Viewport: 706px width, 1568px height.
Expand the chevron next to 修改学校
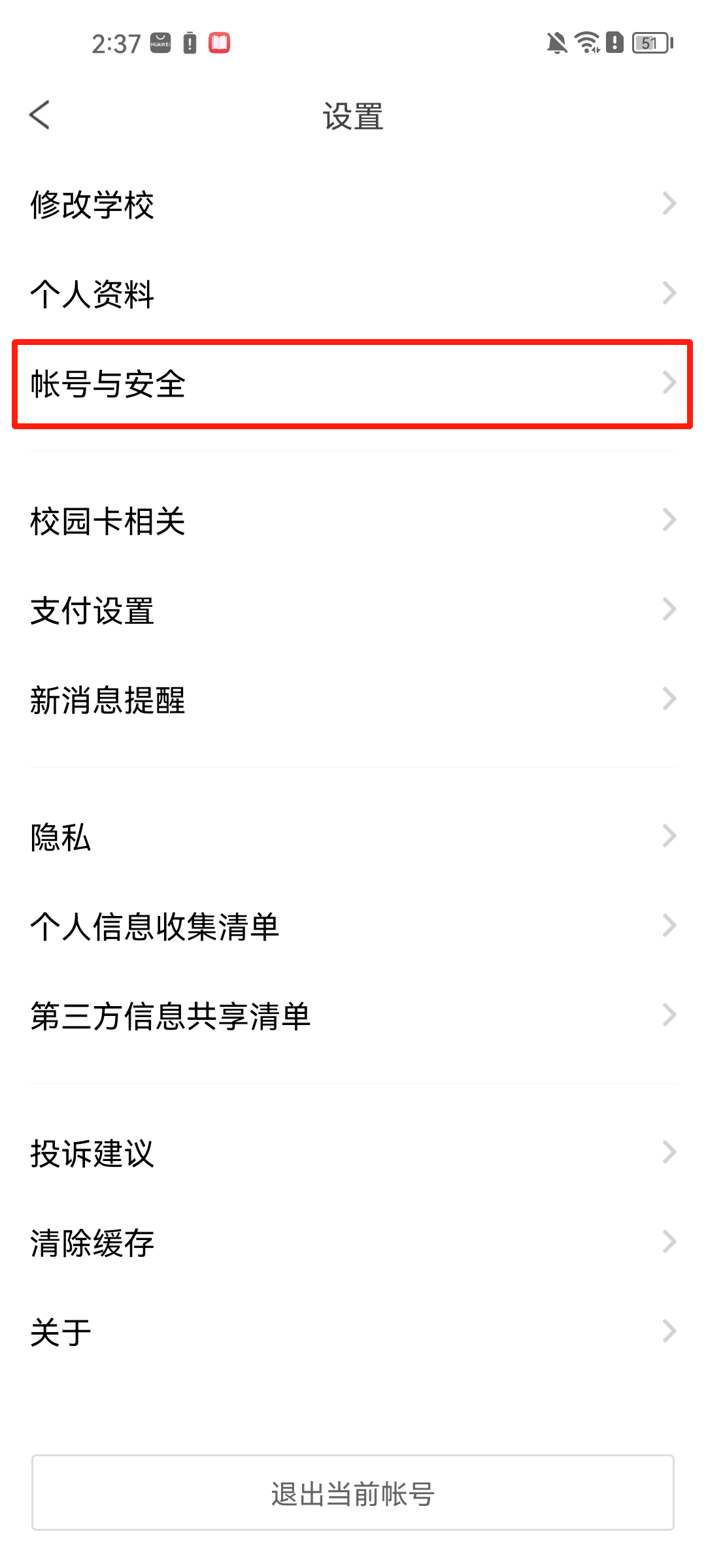click(x=669, y=203)
